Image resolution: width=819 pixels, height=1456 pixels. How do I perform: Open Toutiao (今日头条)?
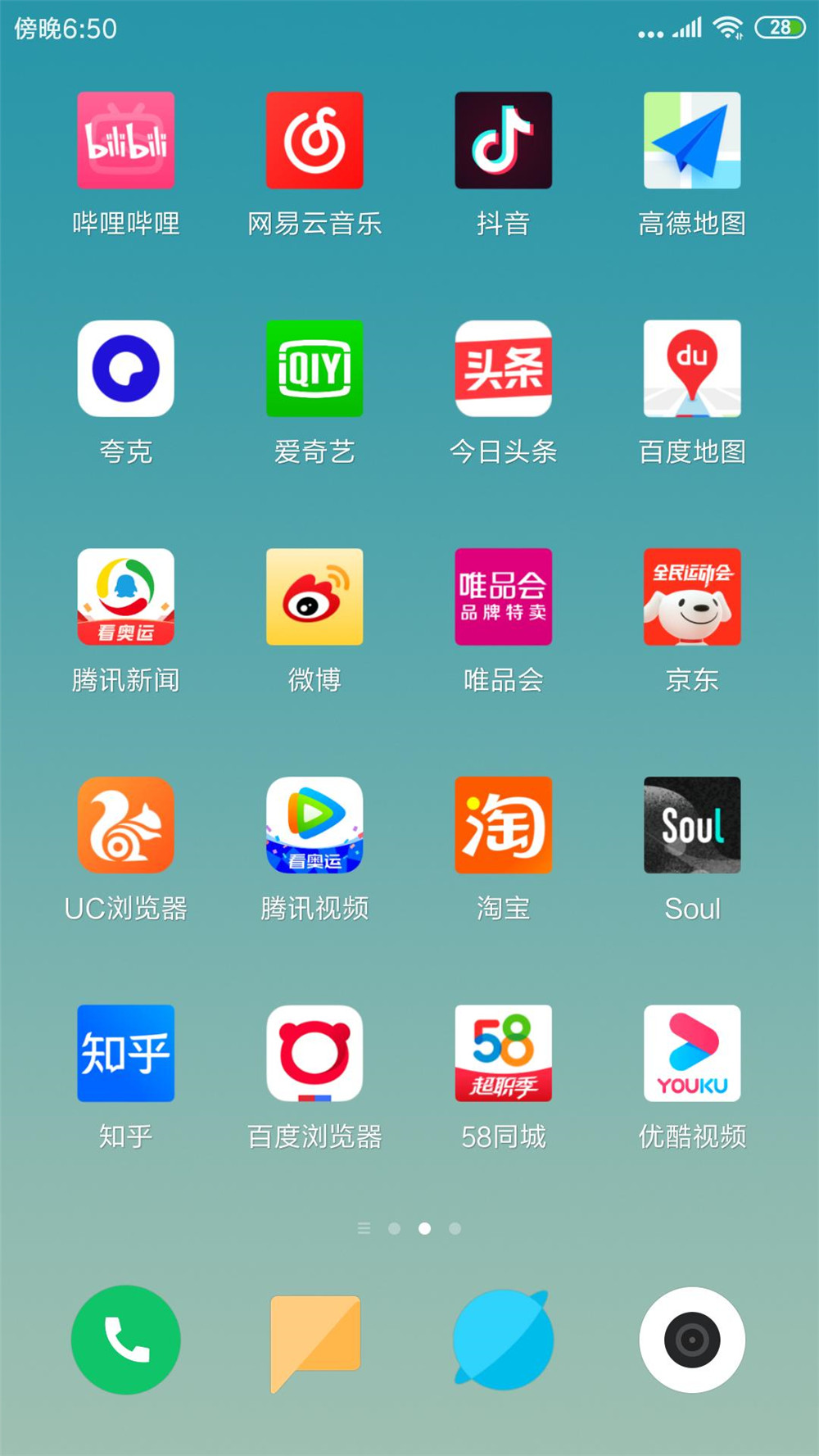[x=504, y=369]
